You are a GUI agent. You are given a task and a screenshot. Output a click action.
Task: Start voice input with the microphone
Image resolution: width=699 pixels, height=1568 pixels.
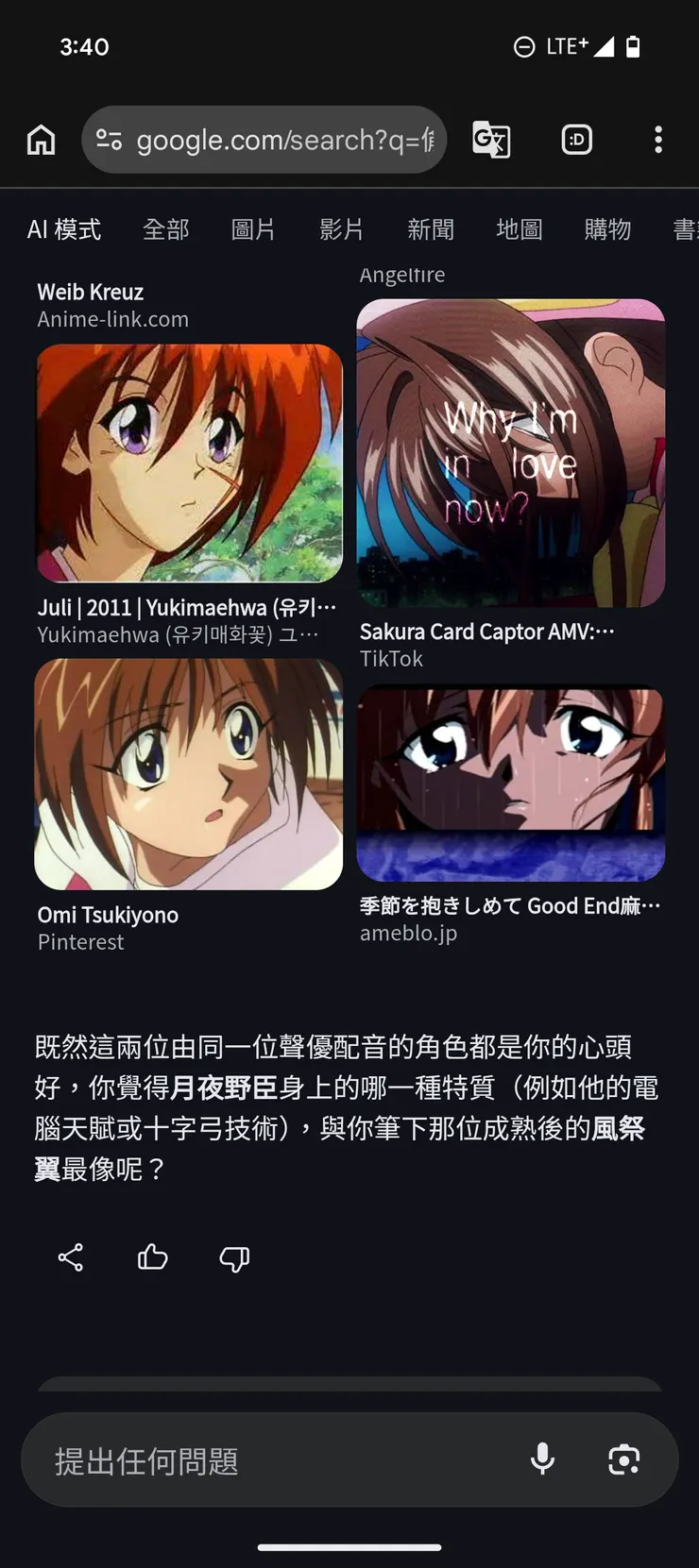(x=542, y=1459)
